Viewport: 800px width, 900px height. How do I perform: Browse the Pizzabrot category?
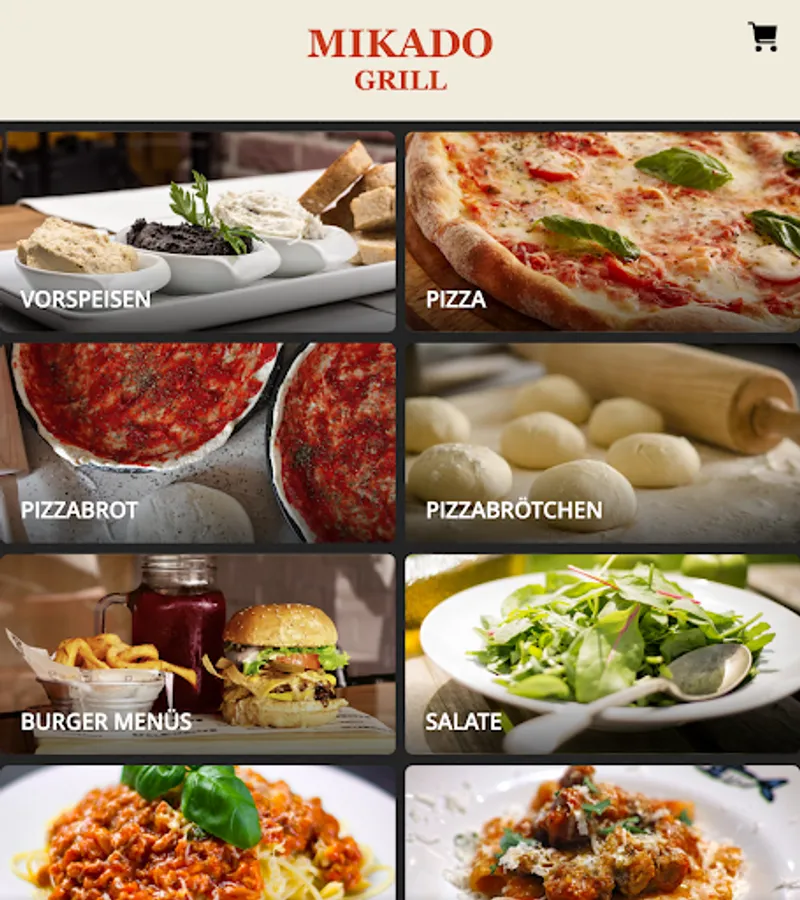(x=197, y=443)
